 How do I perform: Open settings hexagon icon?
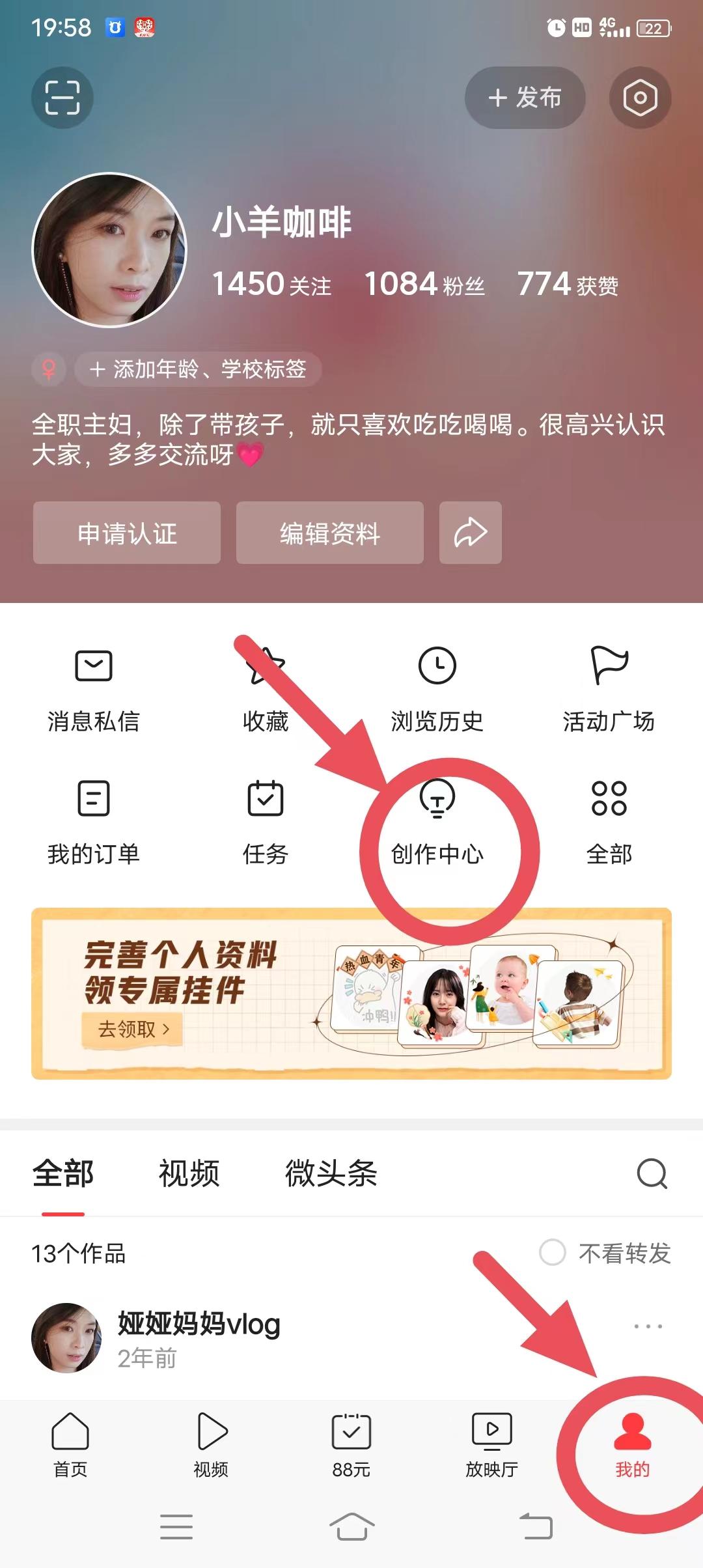(640, 98)
